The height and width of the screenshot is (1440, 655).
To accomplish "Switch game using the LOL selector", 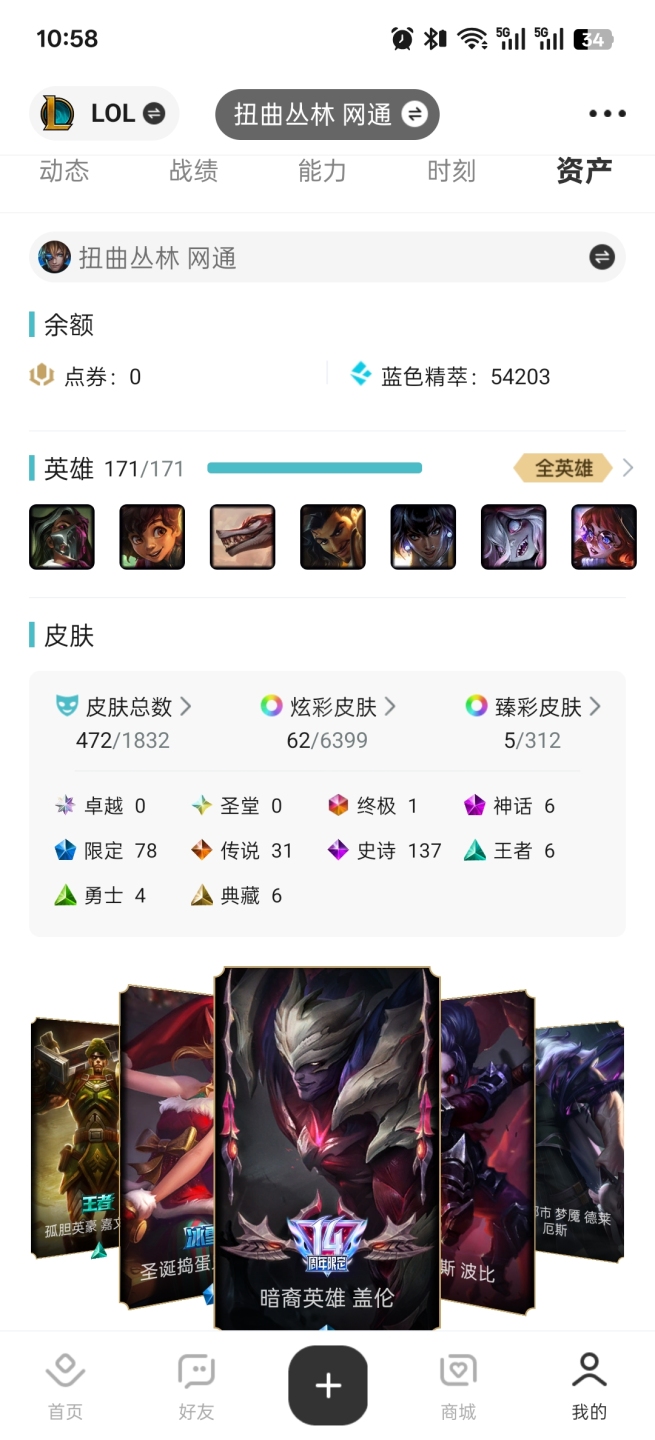I will click(104, 113).
